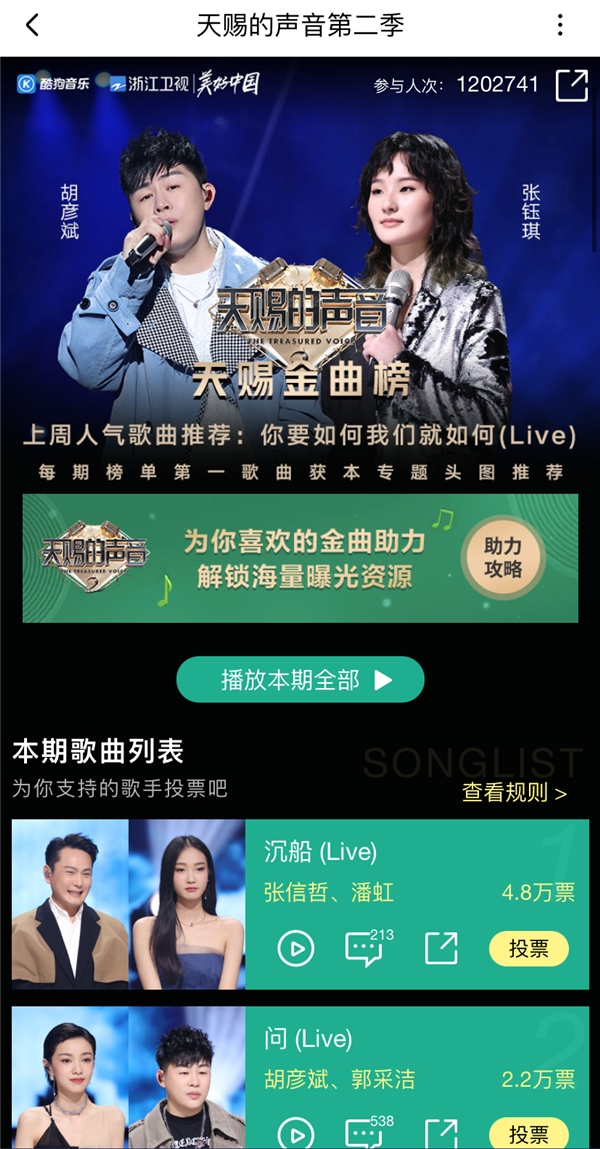The image size is (600, 1149).
Task: Share this page via the banner share icon
Action: tap(572, 85)
